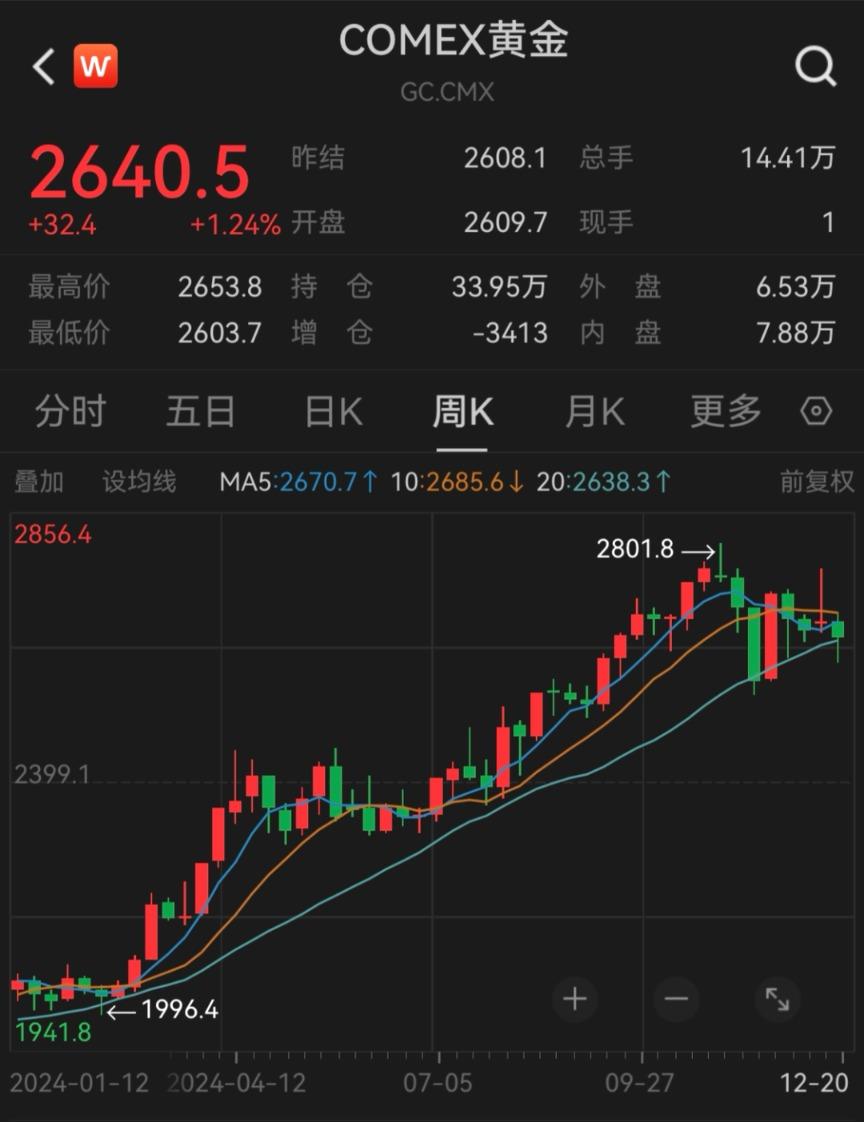Viewport: 864px width, 1122px height.
Task: Tap the red W app icon
Action: click(x=96, y=67)
